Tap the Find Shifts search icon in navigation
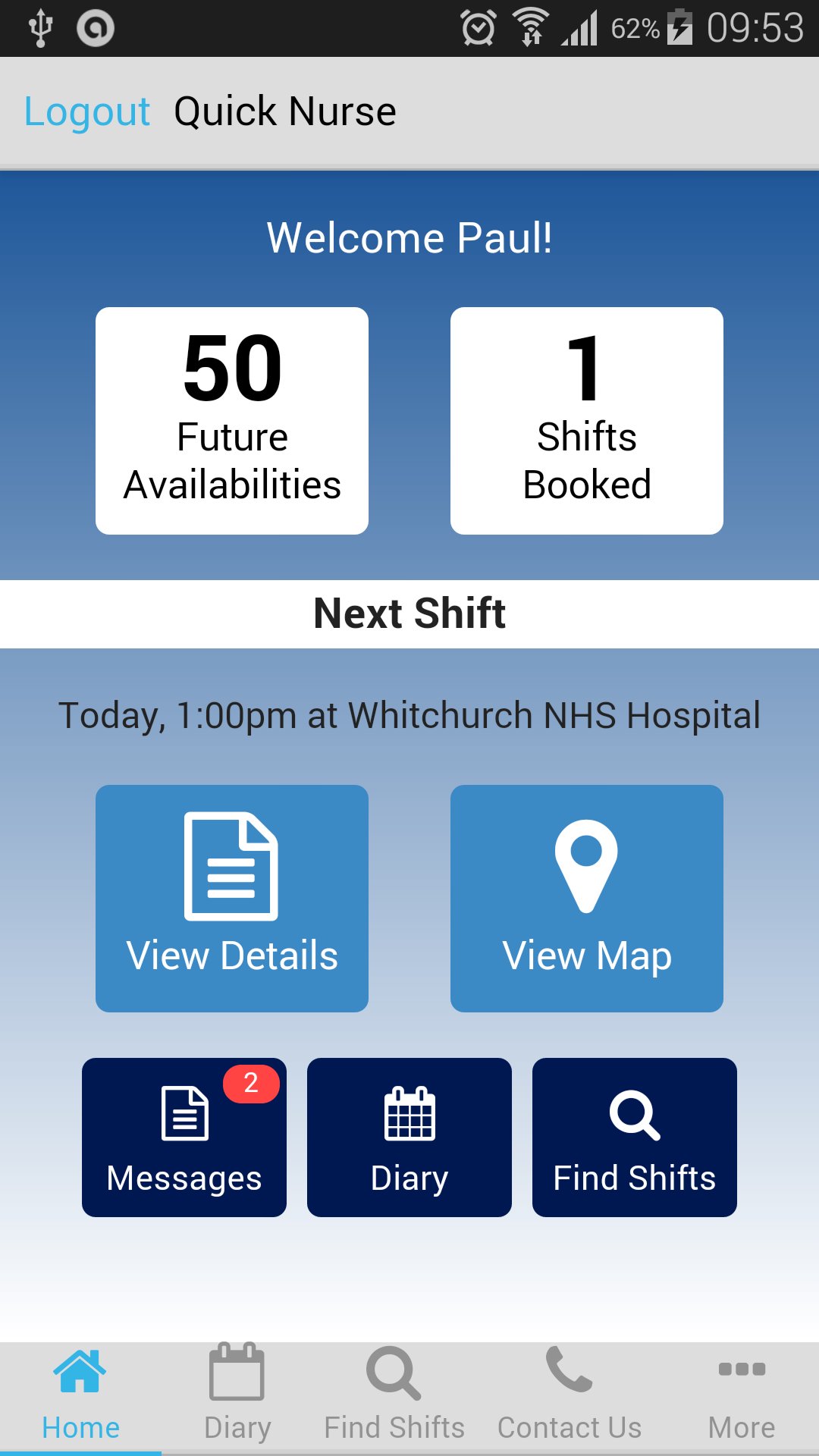The width and height of the screenshot is (819, 1456). pyautogui.click(x=393, y=1370)
